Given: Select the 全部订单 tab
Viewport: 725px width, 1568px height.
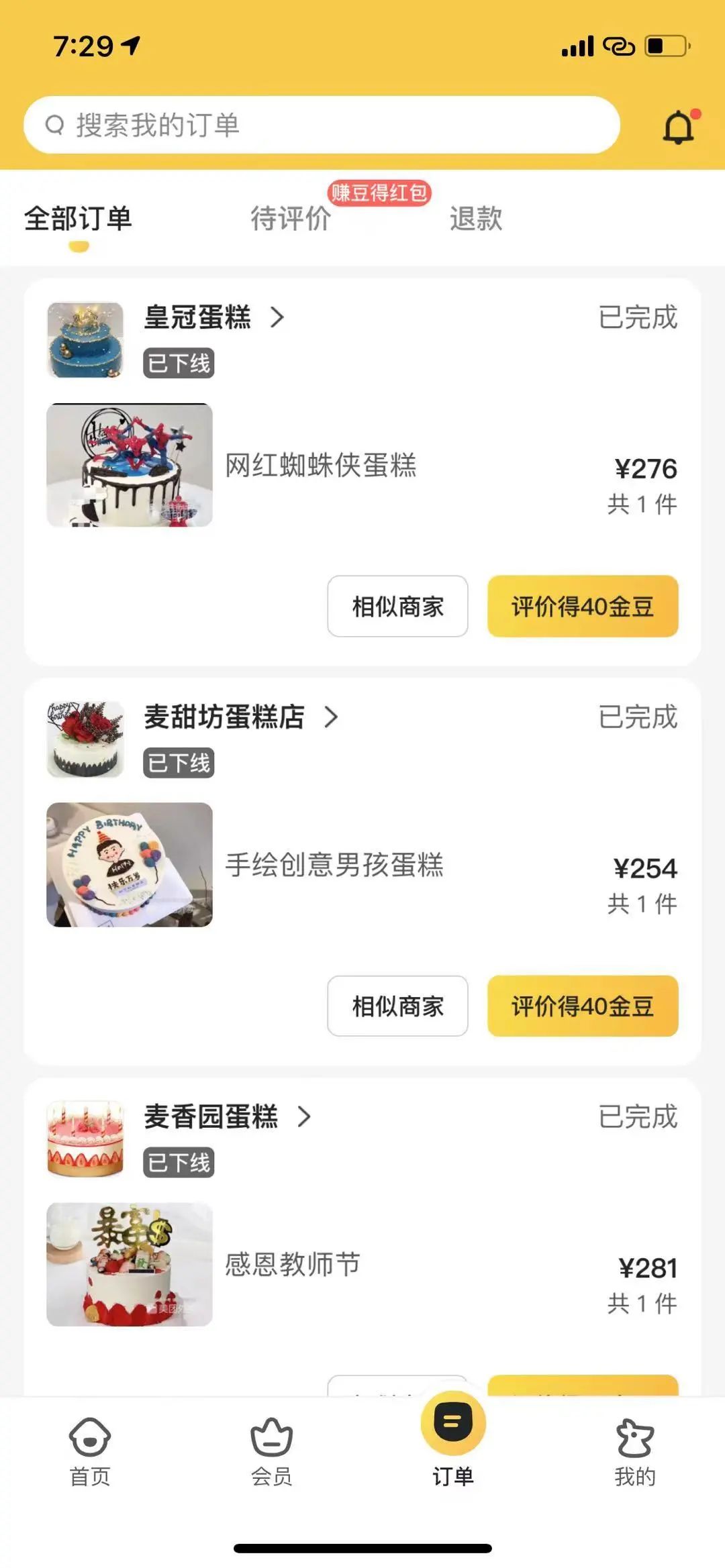Looking at the screenshot, I should (x=79, y=219).
